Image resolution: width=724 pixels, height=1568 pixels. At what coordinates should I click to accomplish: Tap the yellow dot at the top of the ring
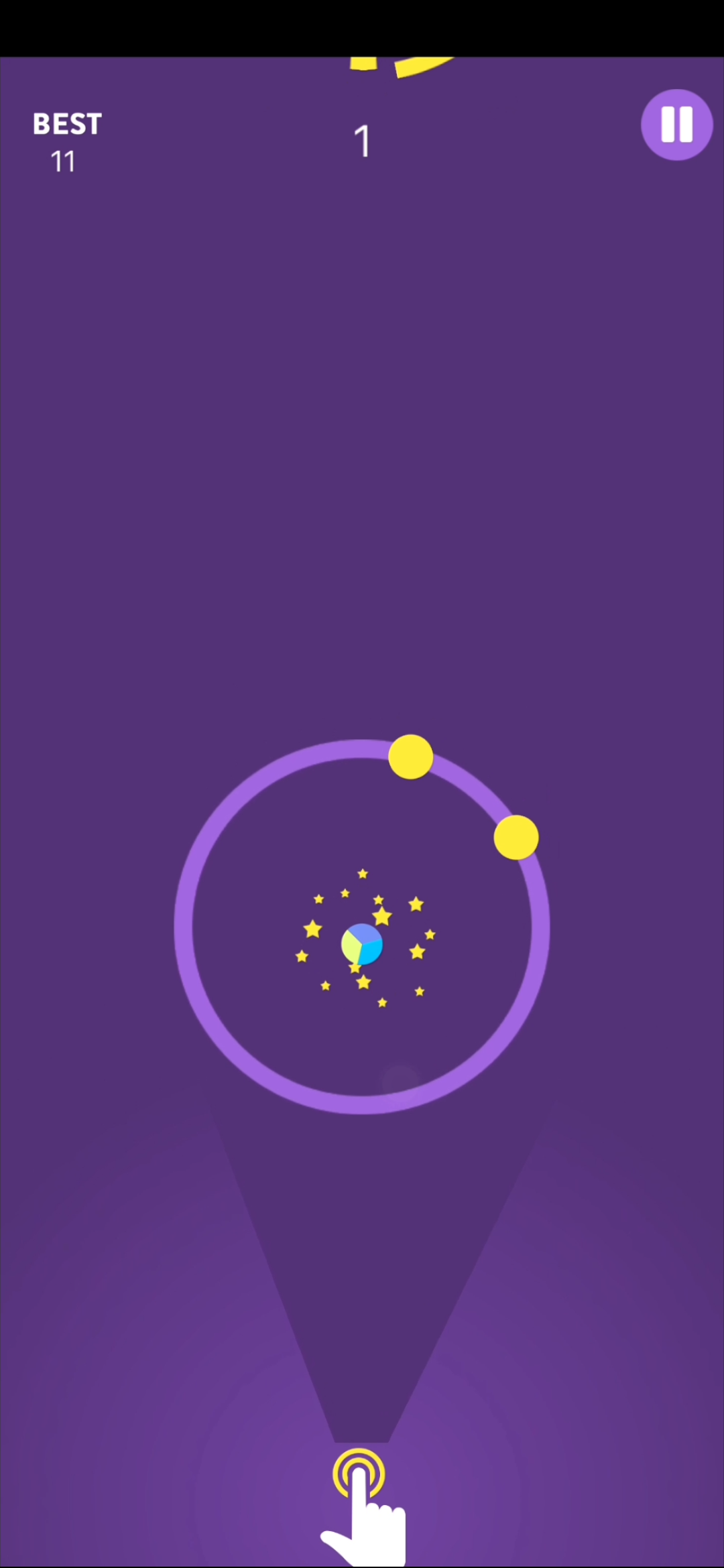click(x=411, y=758)
